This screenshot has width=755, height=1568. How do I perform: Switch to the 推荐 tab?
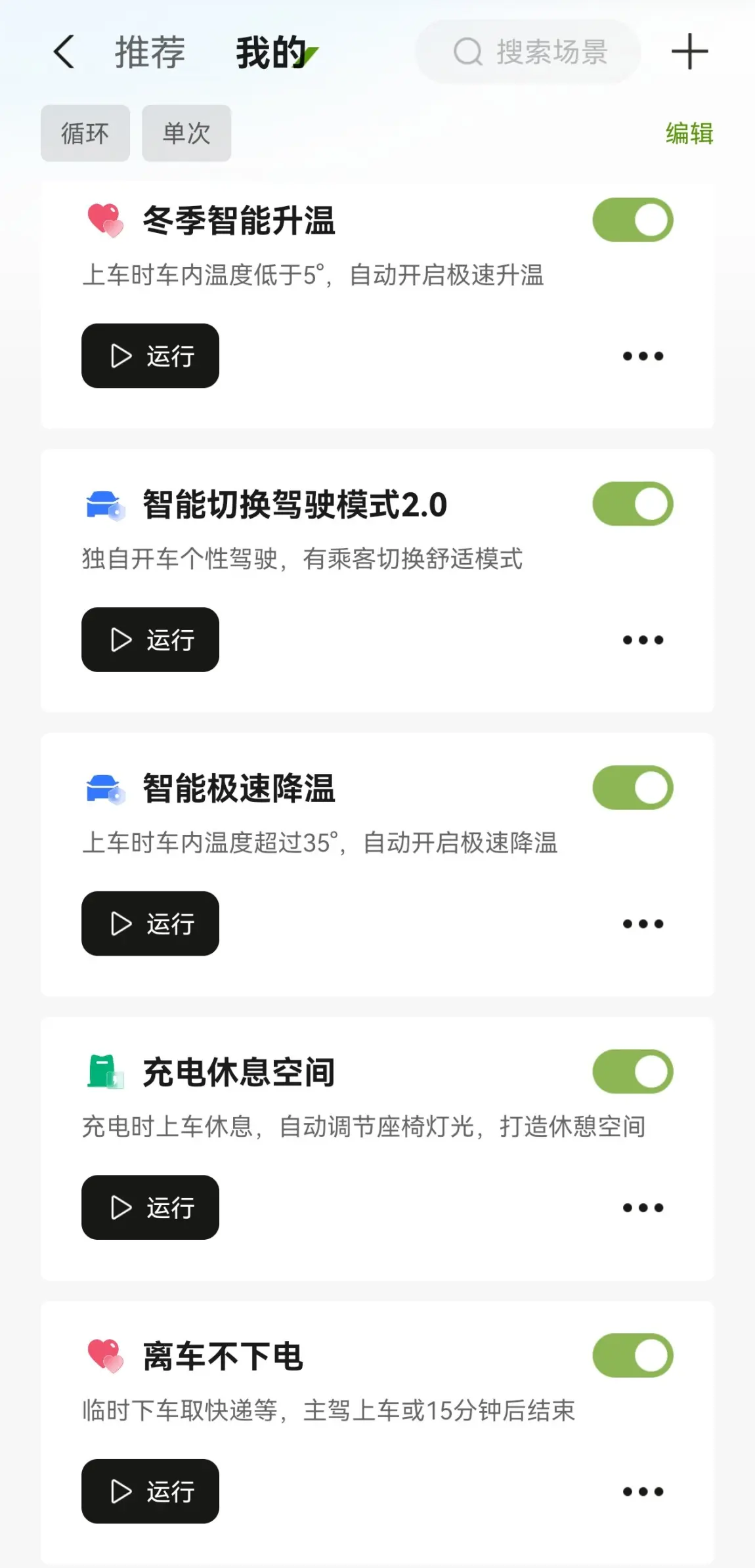point(150,53)
